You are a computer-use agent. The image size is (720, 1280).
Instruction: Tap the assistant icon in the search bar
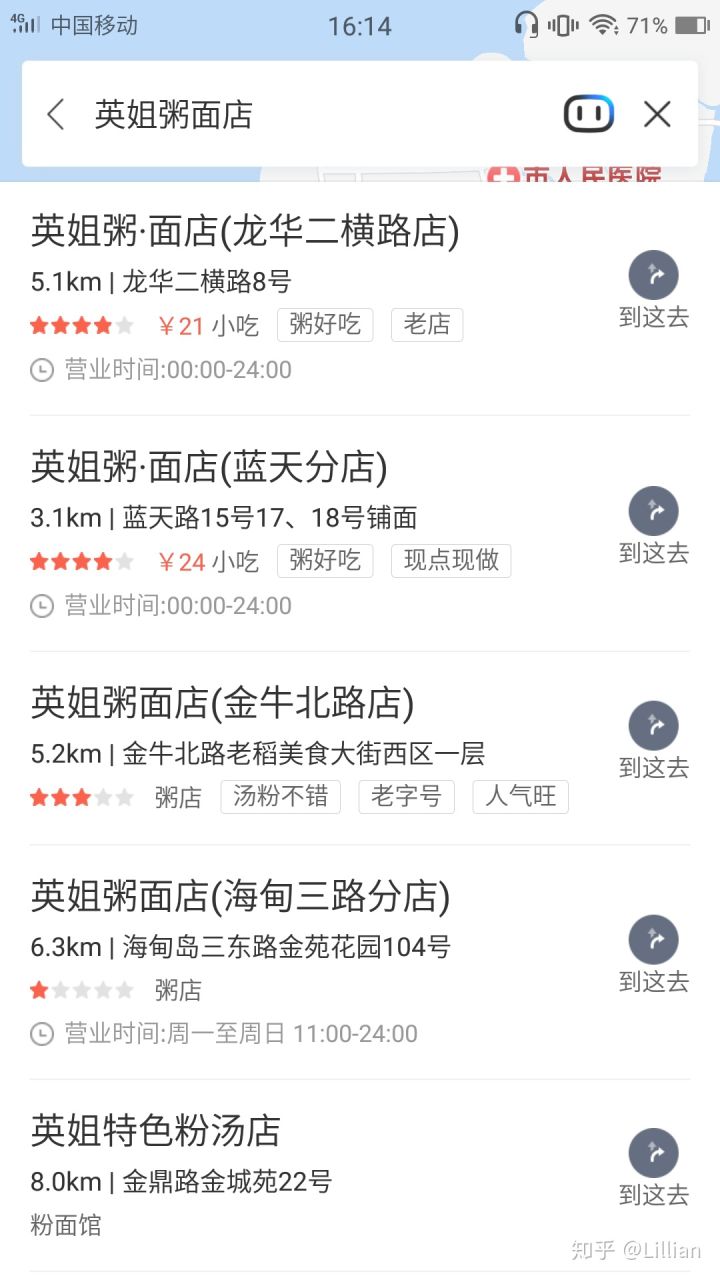(x=589, y=114)
